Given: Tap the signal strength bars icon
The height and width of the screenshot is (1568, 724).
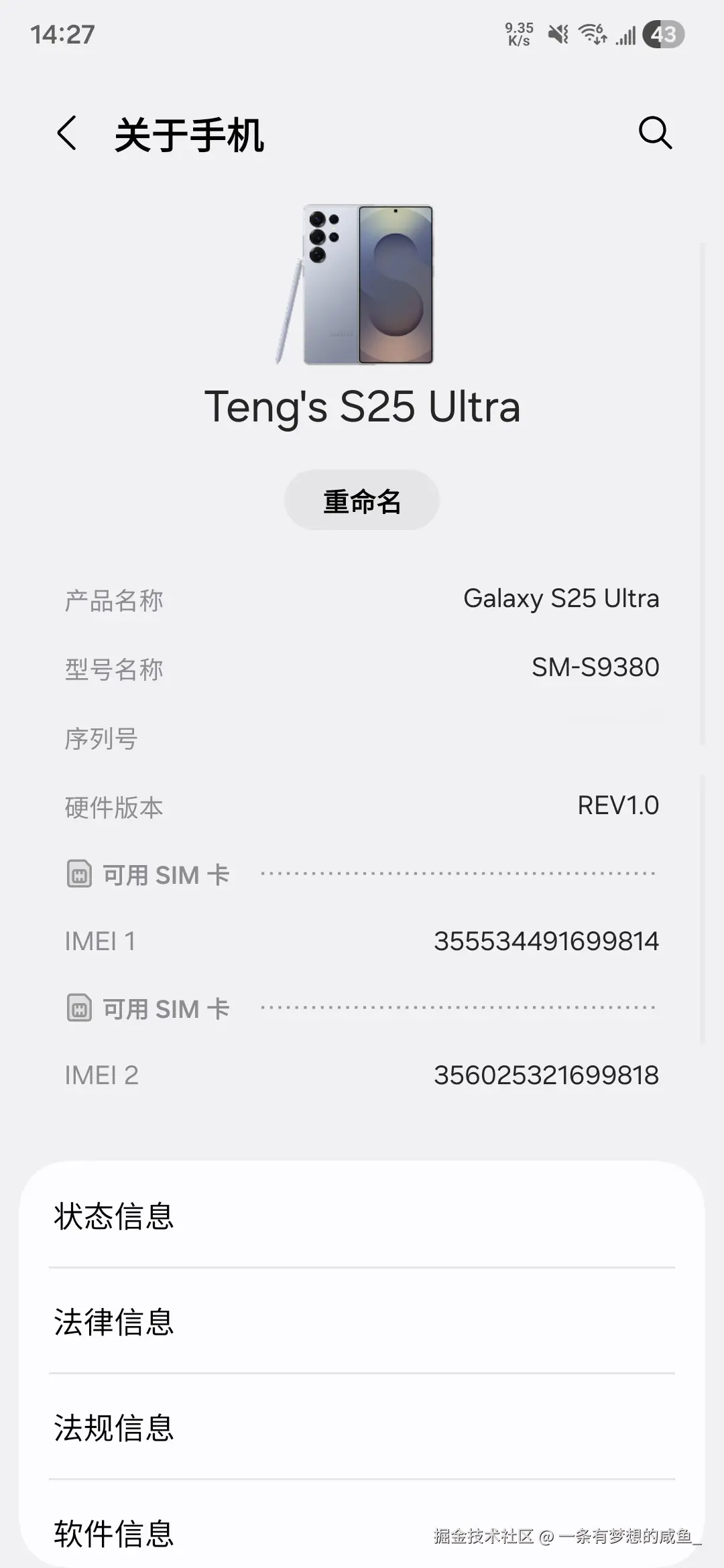Looking at the screenshot, I should point(624,35).
